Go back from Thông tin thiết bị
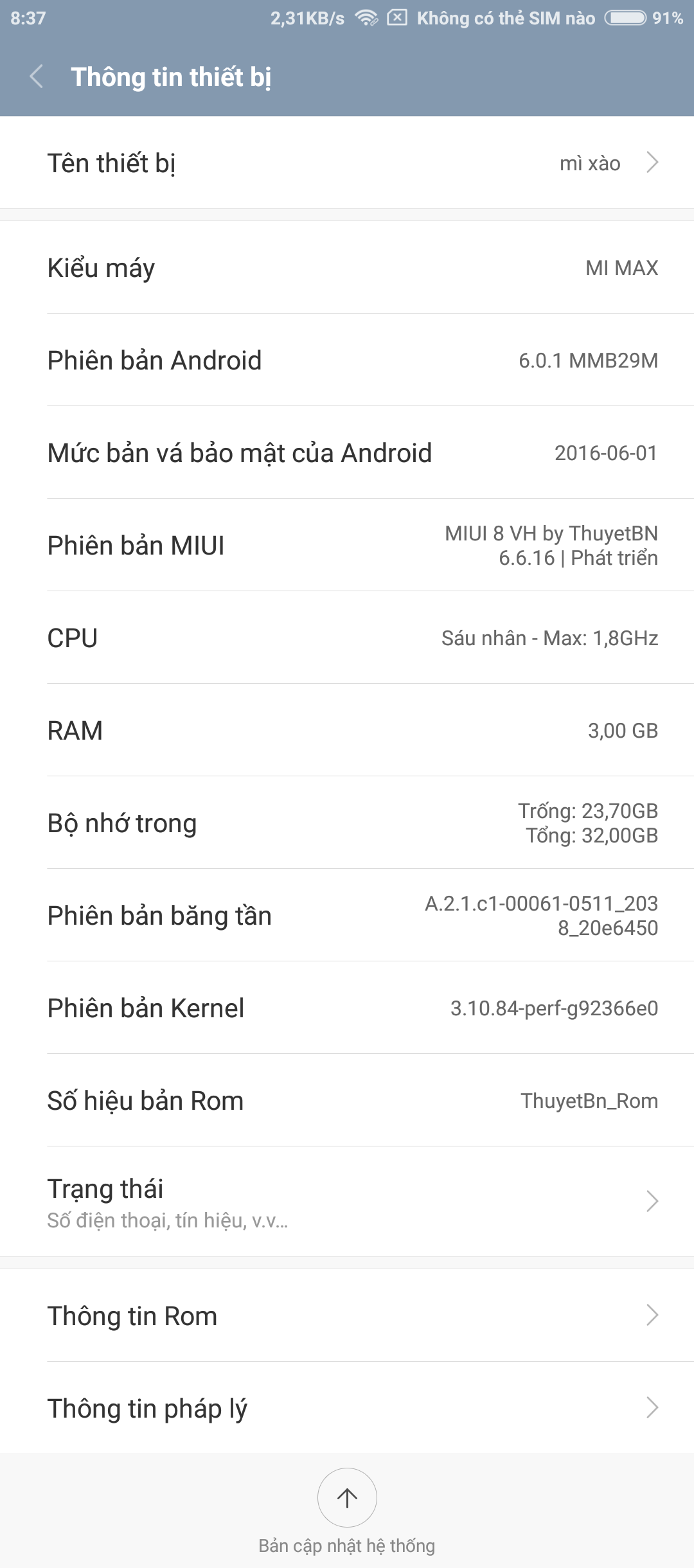694x1568 pixels. 37,76
